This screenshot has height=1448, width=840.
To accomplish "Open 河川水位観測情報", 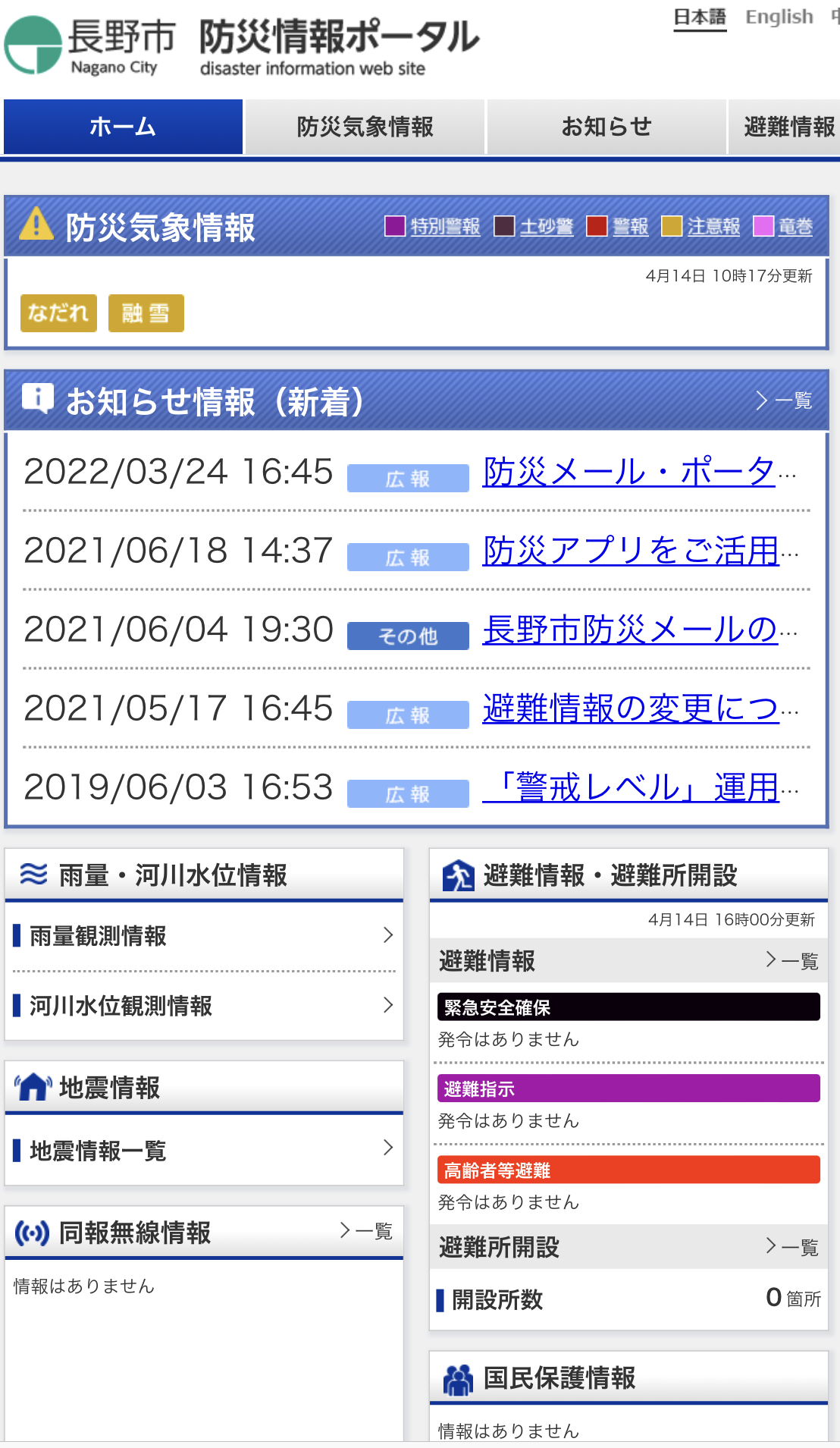I will [204, 1006].
